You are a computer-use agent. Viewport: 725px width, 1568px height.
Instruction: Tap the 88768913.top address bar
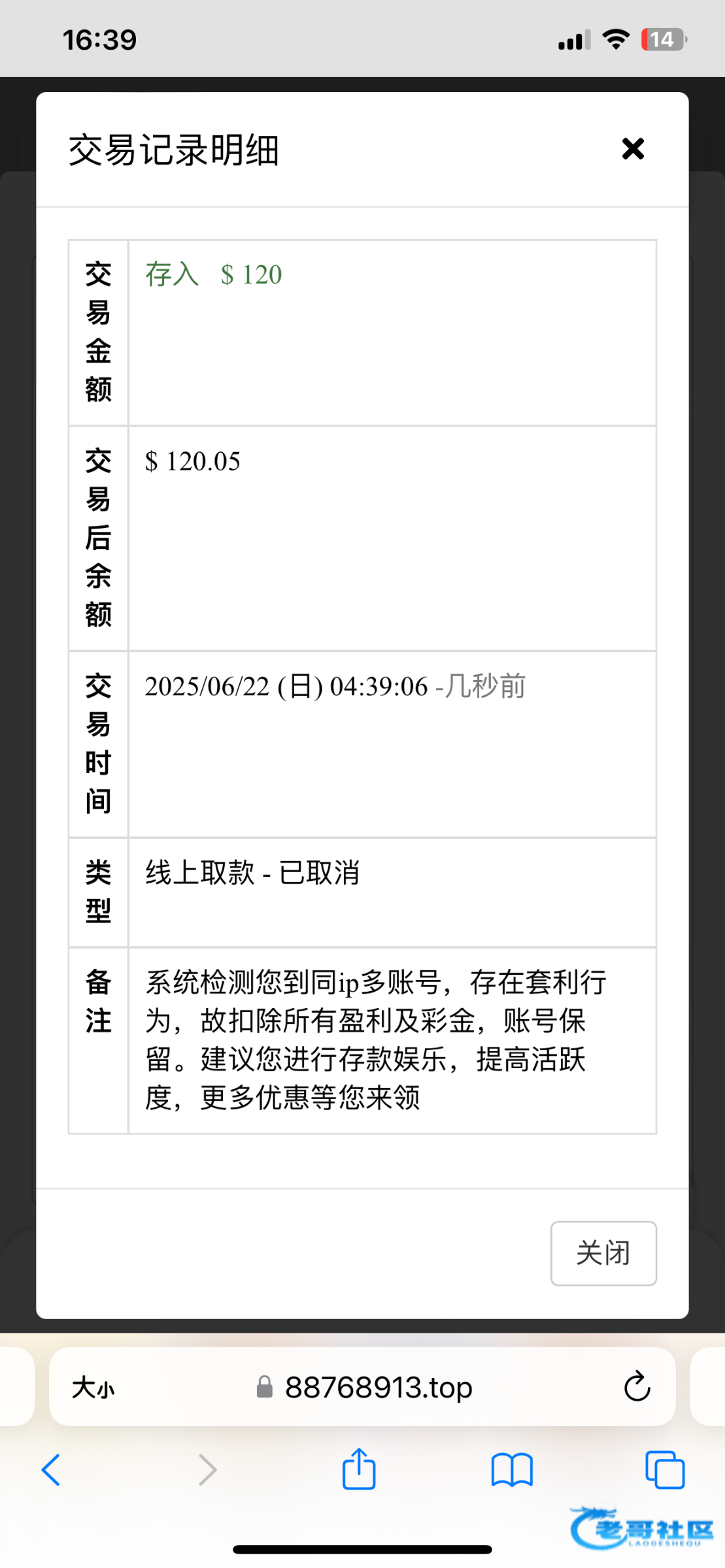362,1386
